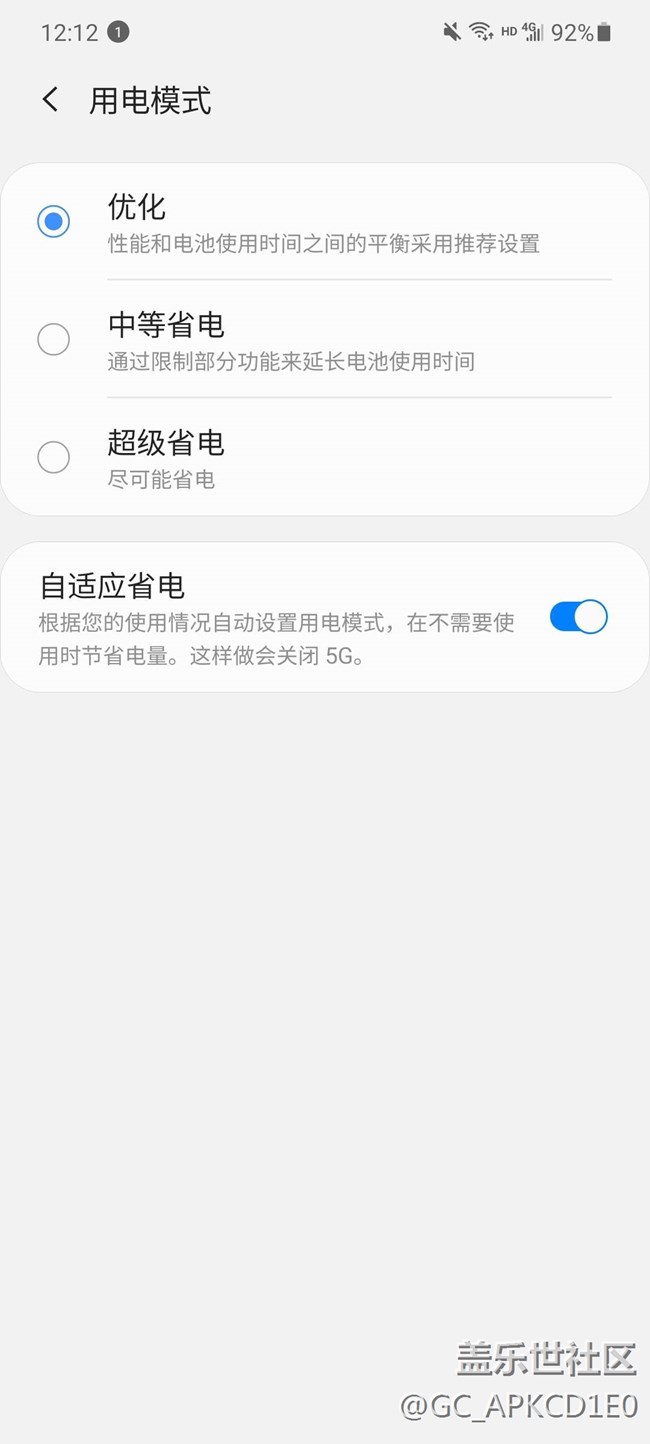
Task: Select the 优化 power mode
Action: (53, 221)
